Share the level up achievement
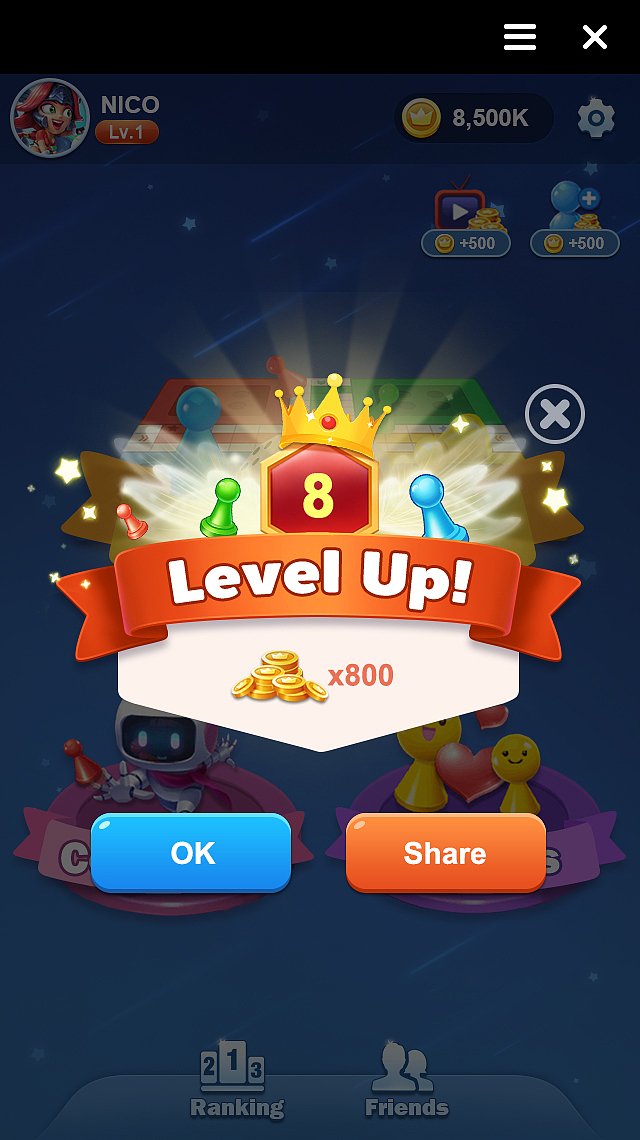The height and width of the screenshot is (1140, 640). (445, 853)
